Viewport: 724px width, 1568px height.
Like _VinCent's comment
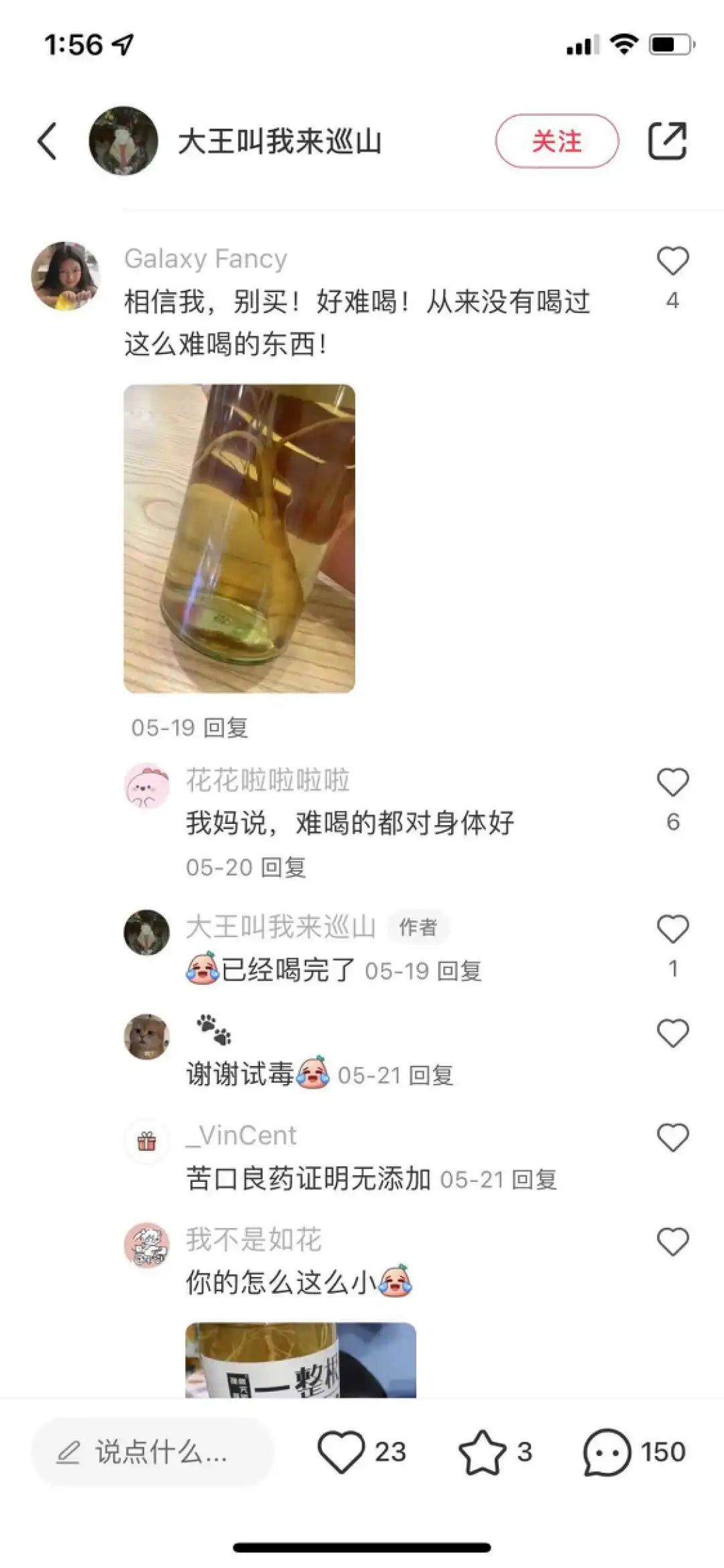[673, 1138]
